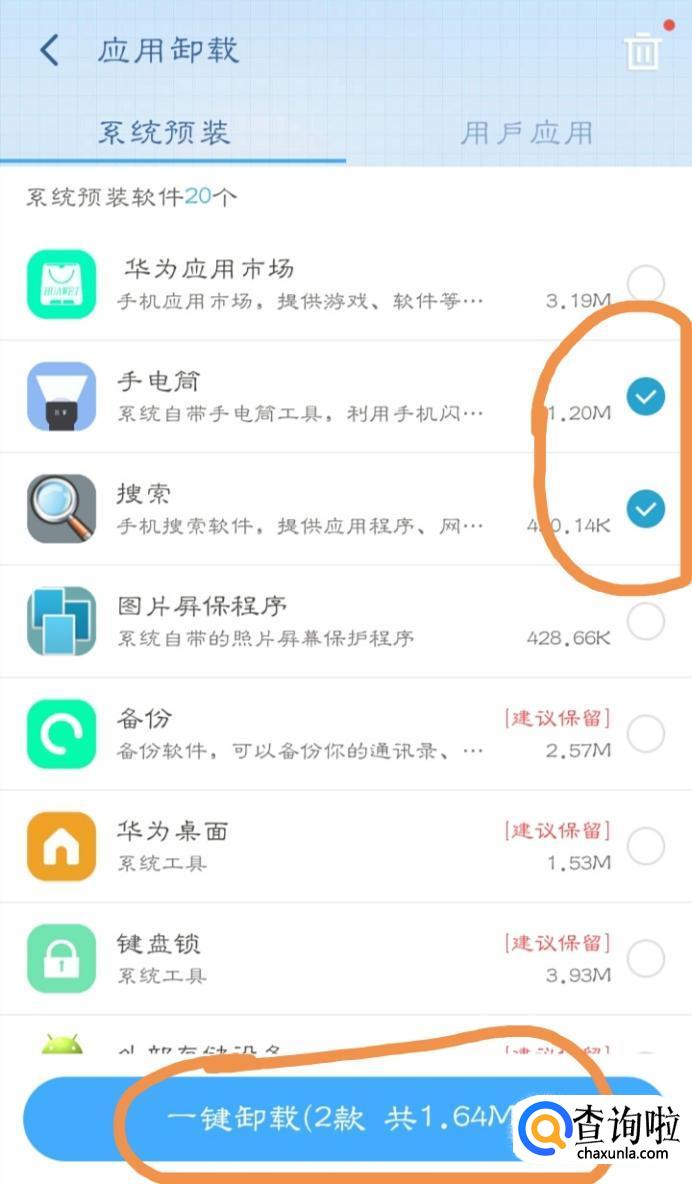The width and height of the screenshot is (692, 1184).
Task: Deselect the 搜索 app checkbox
Action: click(x=646, y=508)
